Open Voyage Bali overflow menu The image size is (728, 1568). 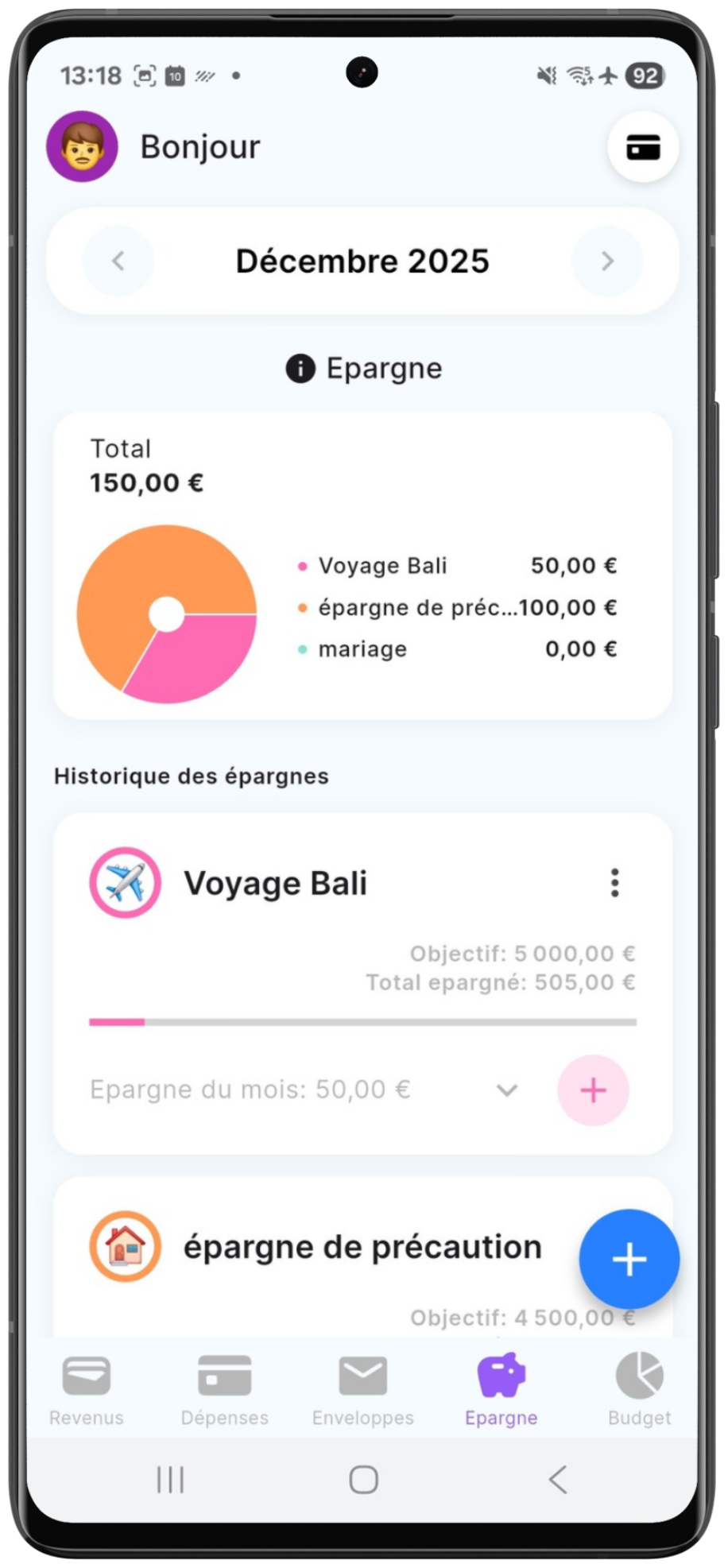point(614,883)
